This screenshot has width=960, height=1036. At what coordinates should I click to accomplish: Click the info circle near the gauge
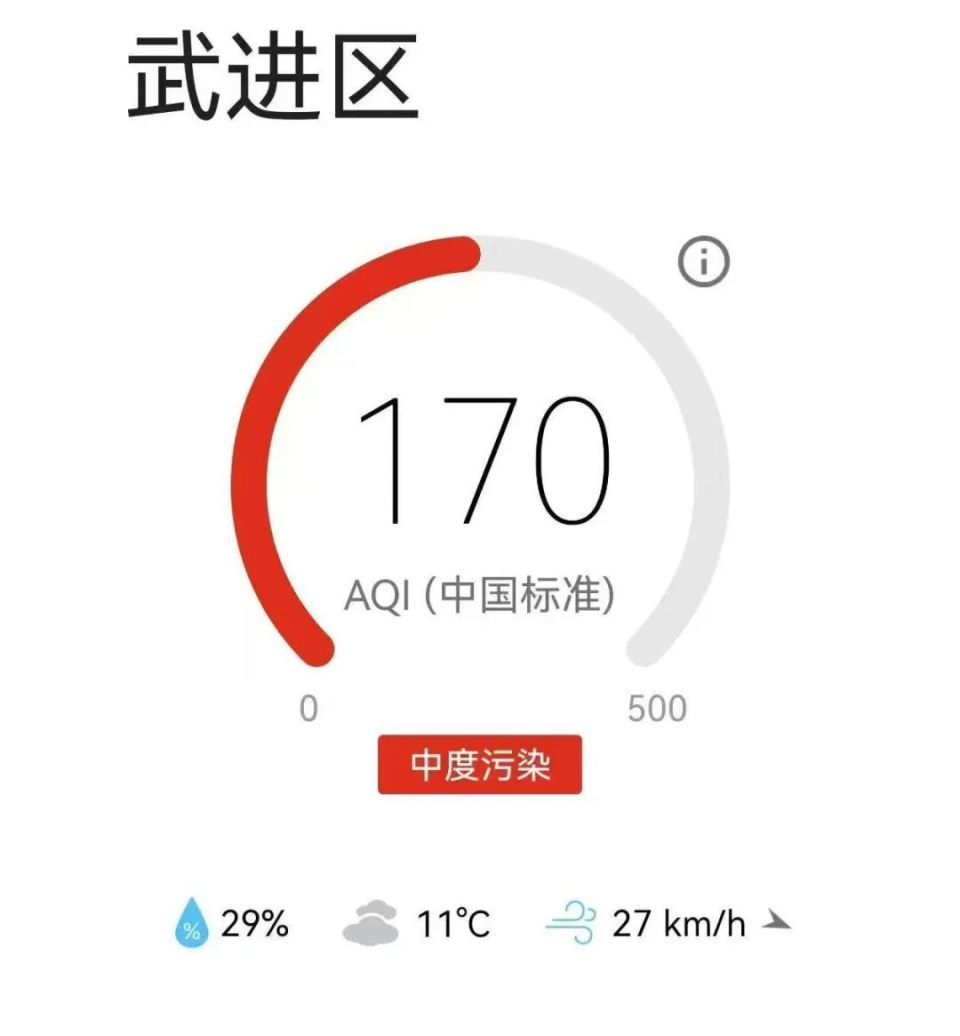click(x=703, y=260)
